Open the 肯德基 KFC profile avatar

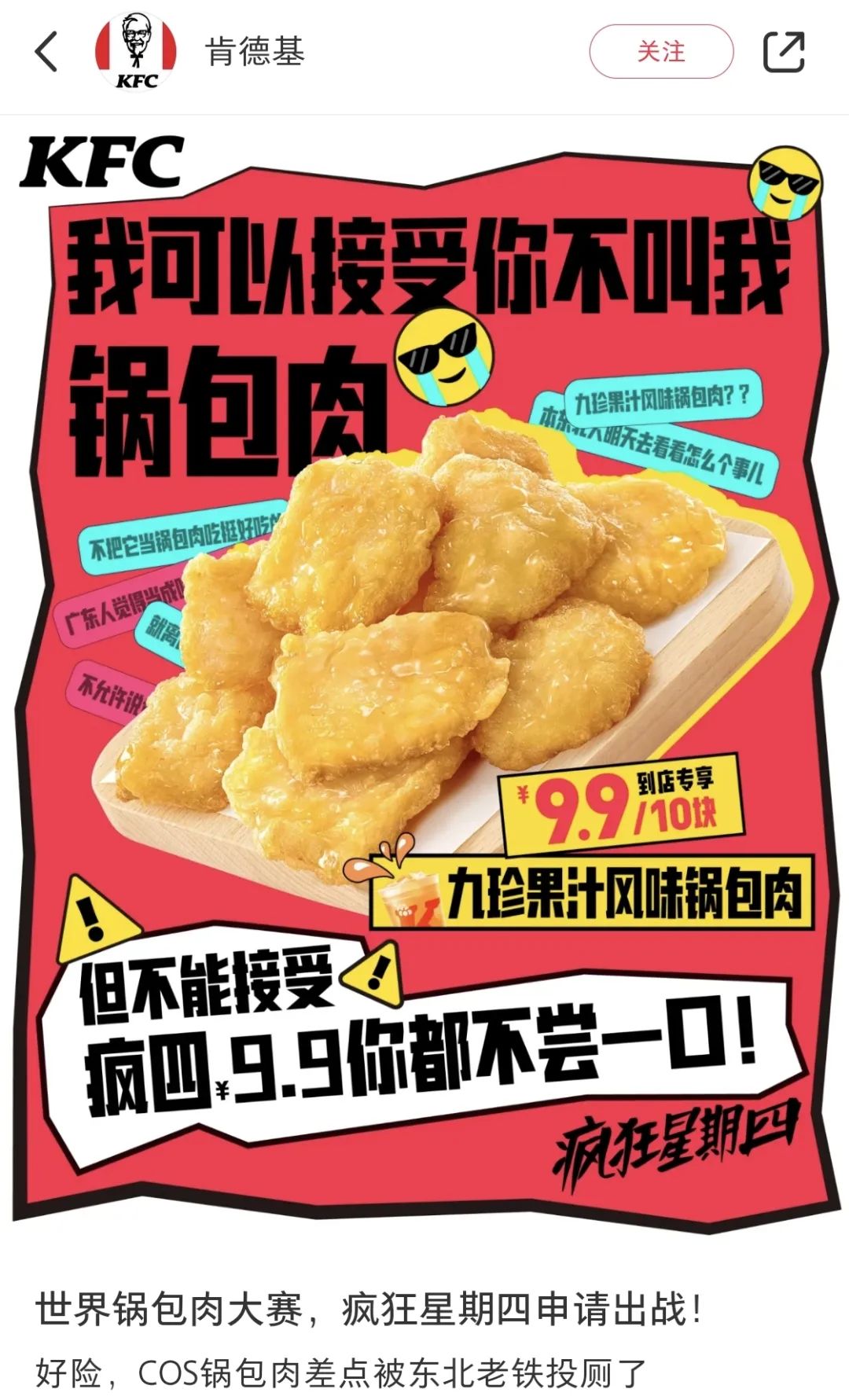(137, 52)
